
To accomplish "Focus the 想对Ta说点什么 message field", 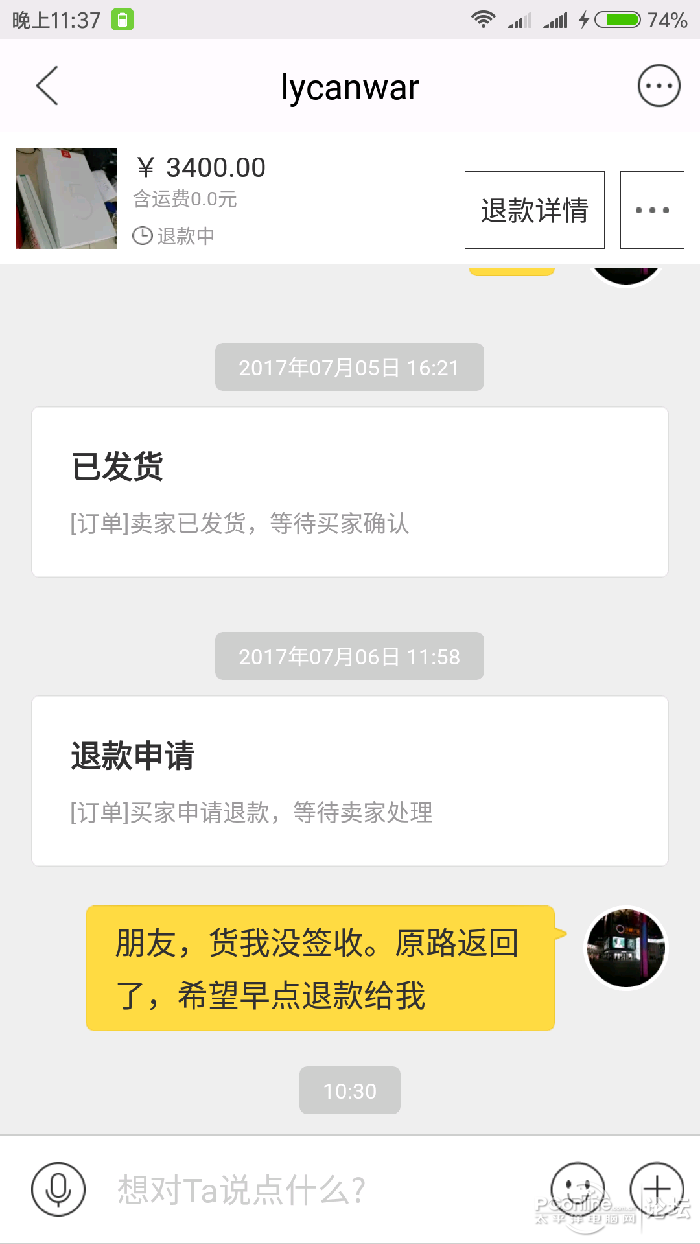I will 320,1189.
